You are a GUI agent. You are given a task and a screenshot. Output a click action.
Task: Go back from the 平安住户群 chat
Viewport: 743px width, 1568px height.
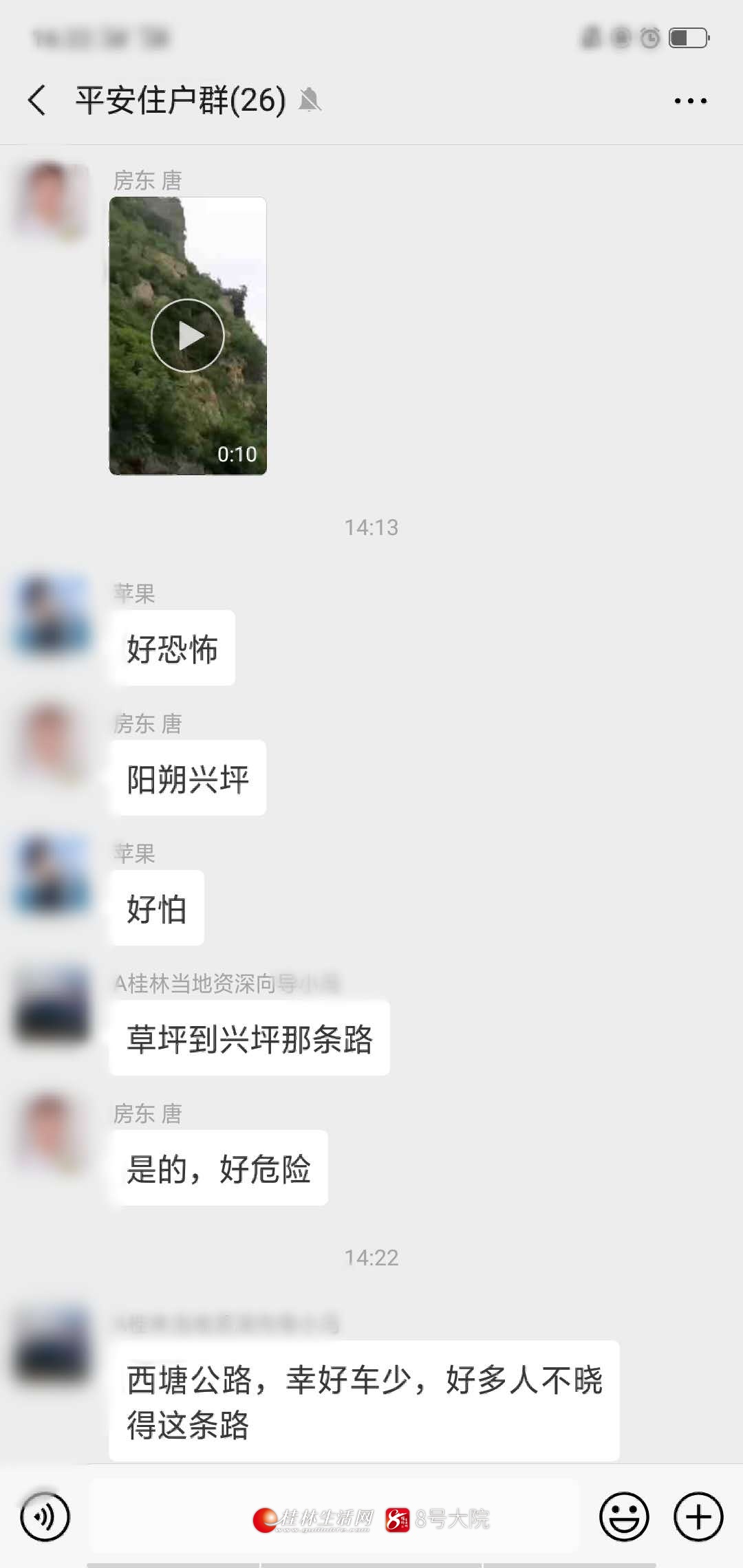37,100
